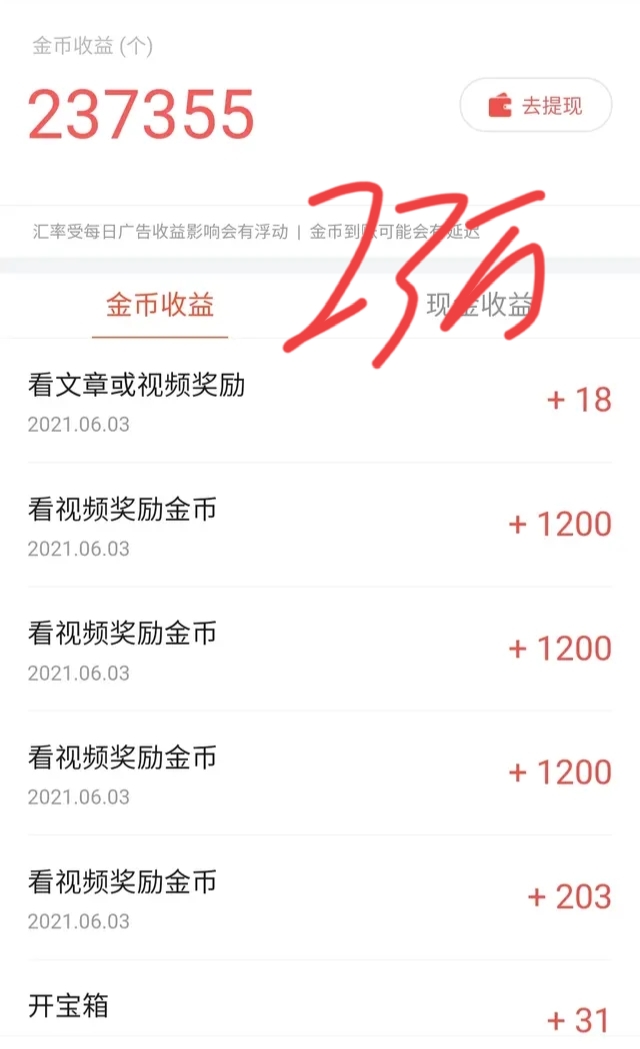Tap the 去提现 withdraw button
The width and height of the screenshot is (640, 1049).
pyautogui.click(x=535, y=105)
